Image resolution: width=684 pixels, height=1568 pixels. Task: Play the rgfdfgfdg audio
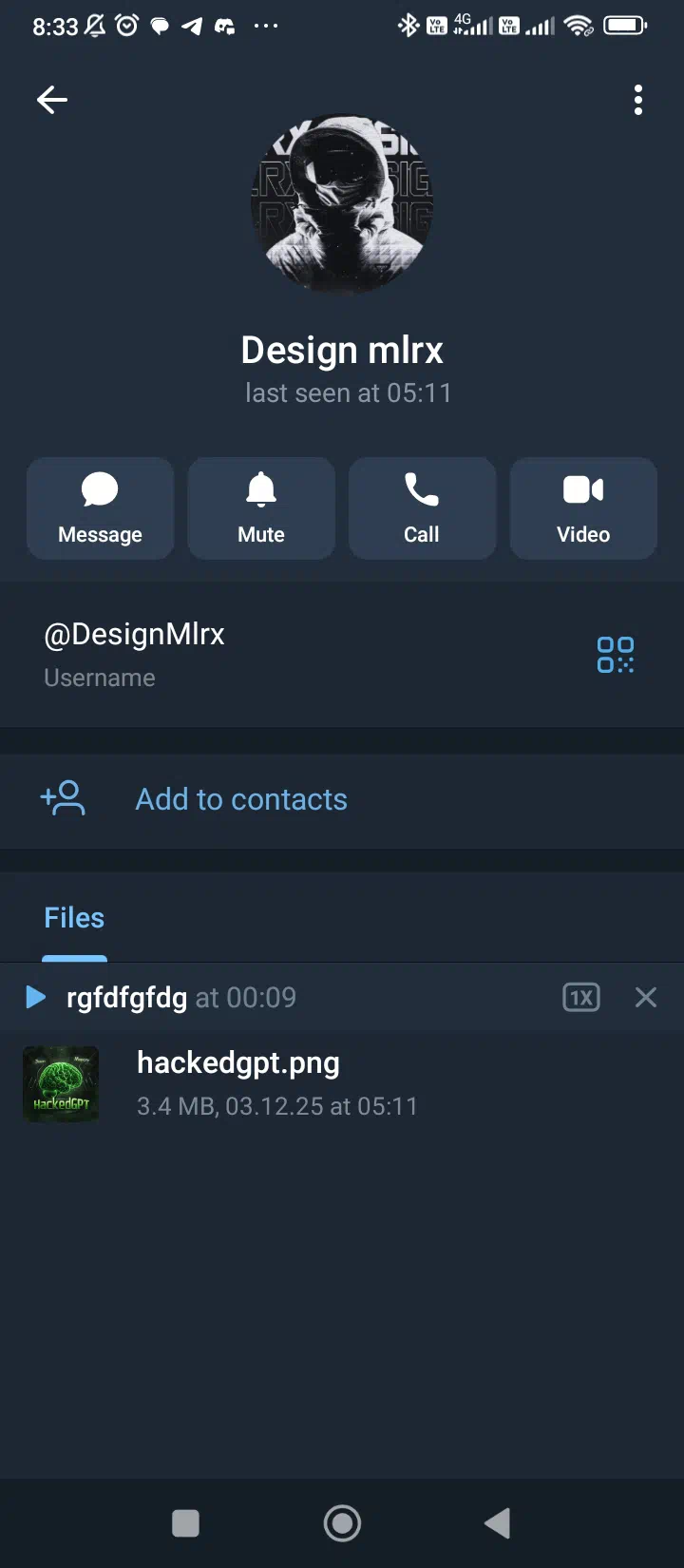36,997
